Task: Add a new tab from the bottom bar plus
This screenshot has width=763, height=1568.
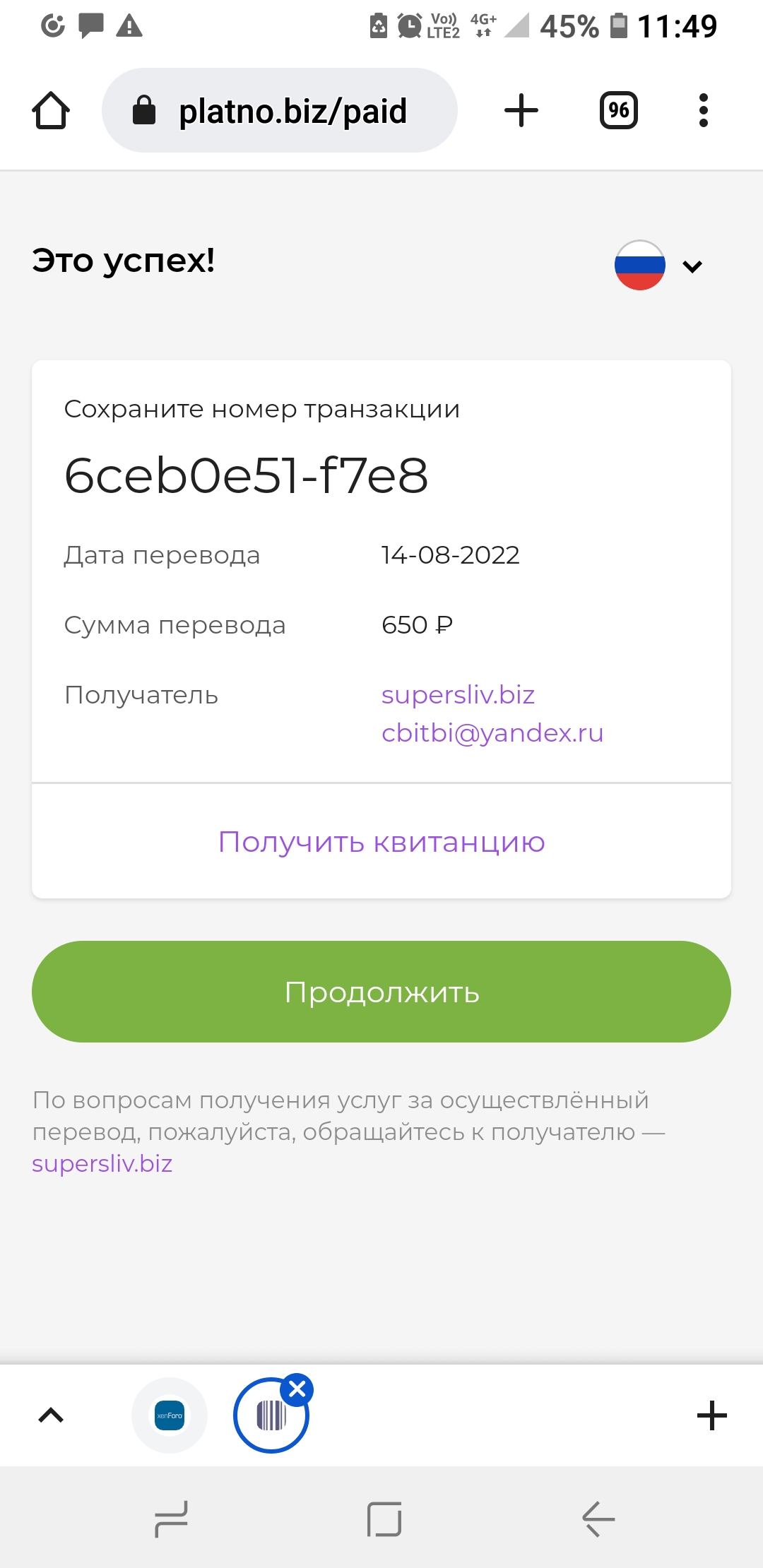Action: click(x=712, y=1415)
